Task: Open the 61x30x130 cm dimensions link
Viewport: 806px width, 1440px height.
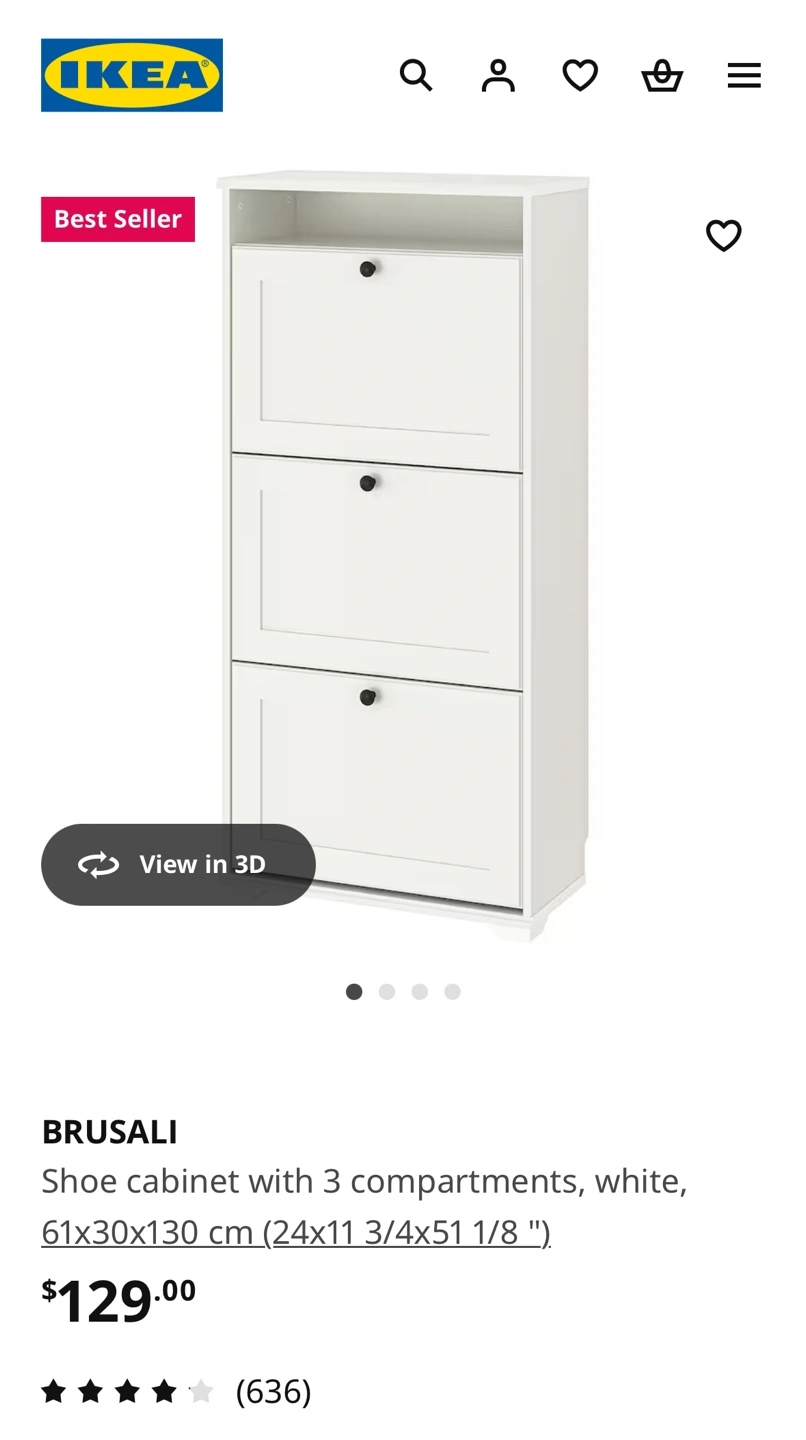Action: (296, 1232)
